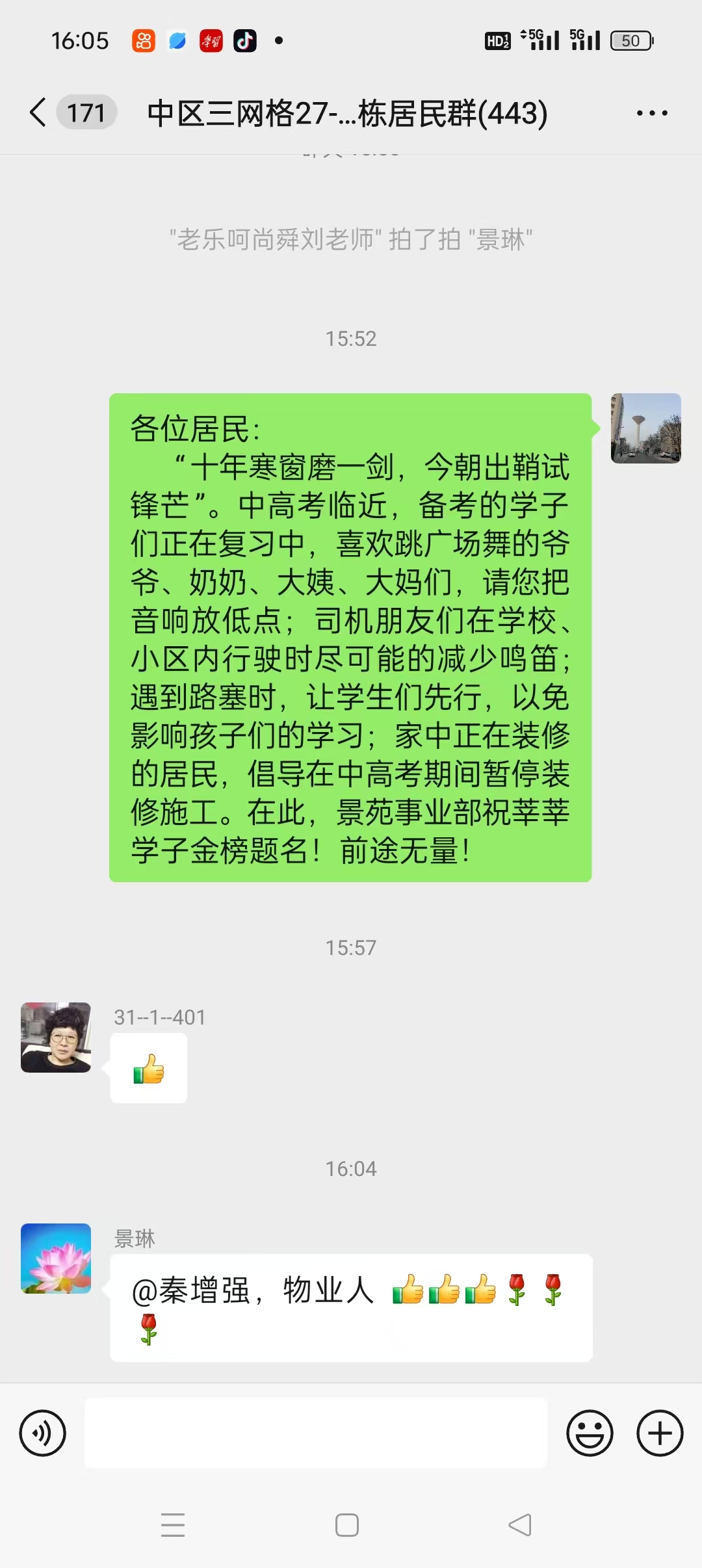This screenshot has height=1568, width=702.
Task: Switch to voice message input
Action: tap(43, 1433)
